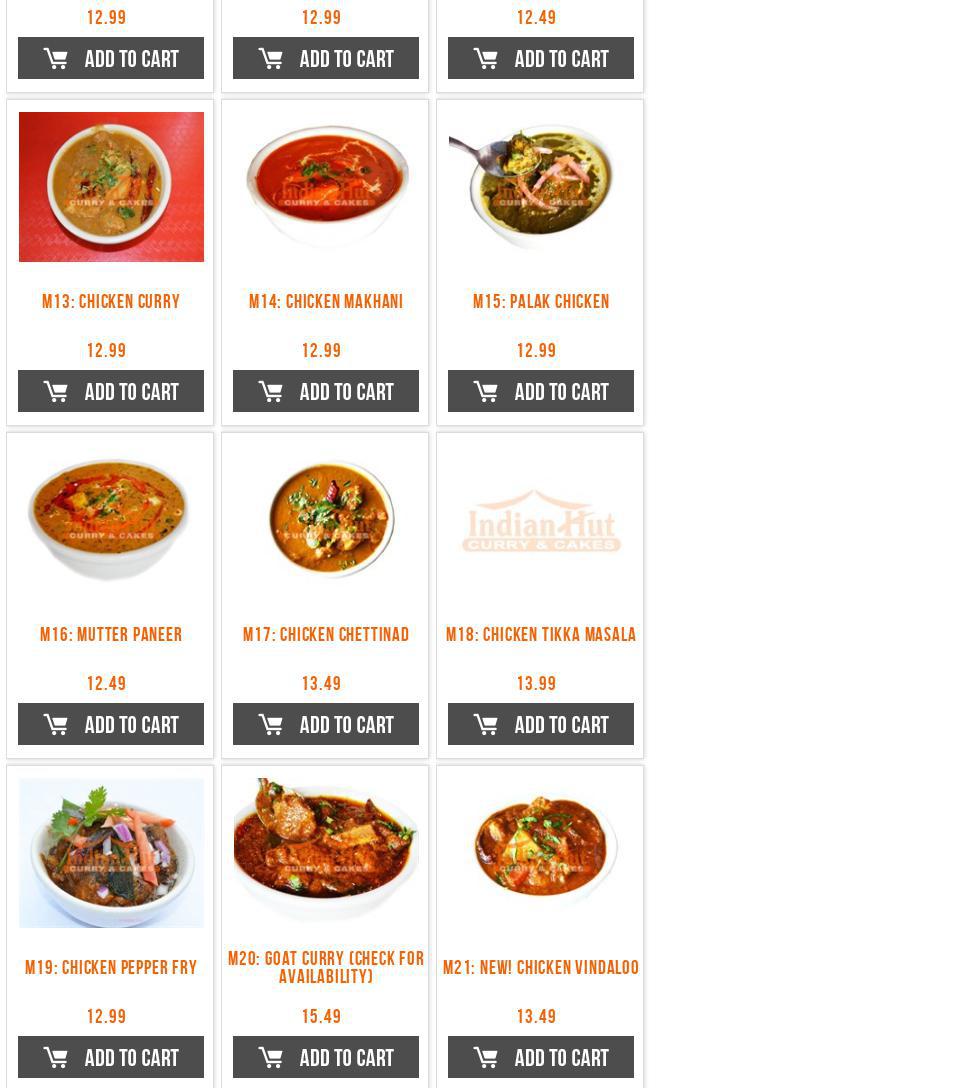The image size is (958, 1088).
Task: Add M16 Mutter Paneer to cart
Action: [111, 724]
